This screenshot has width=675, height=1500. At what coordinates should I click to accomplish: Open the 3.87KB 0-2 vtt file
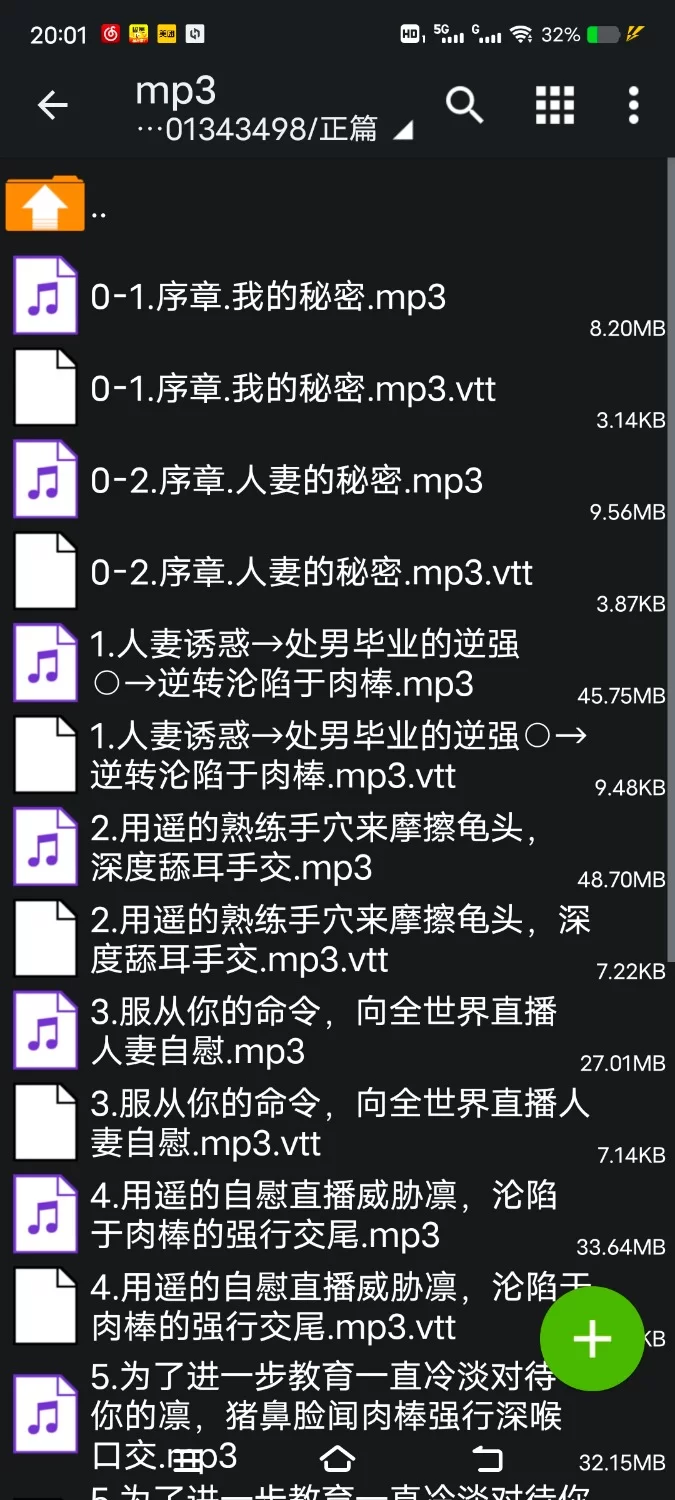[x=312, y=573]
